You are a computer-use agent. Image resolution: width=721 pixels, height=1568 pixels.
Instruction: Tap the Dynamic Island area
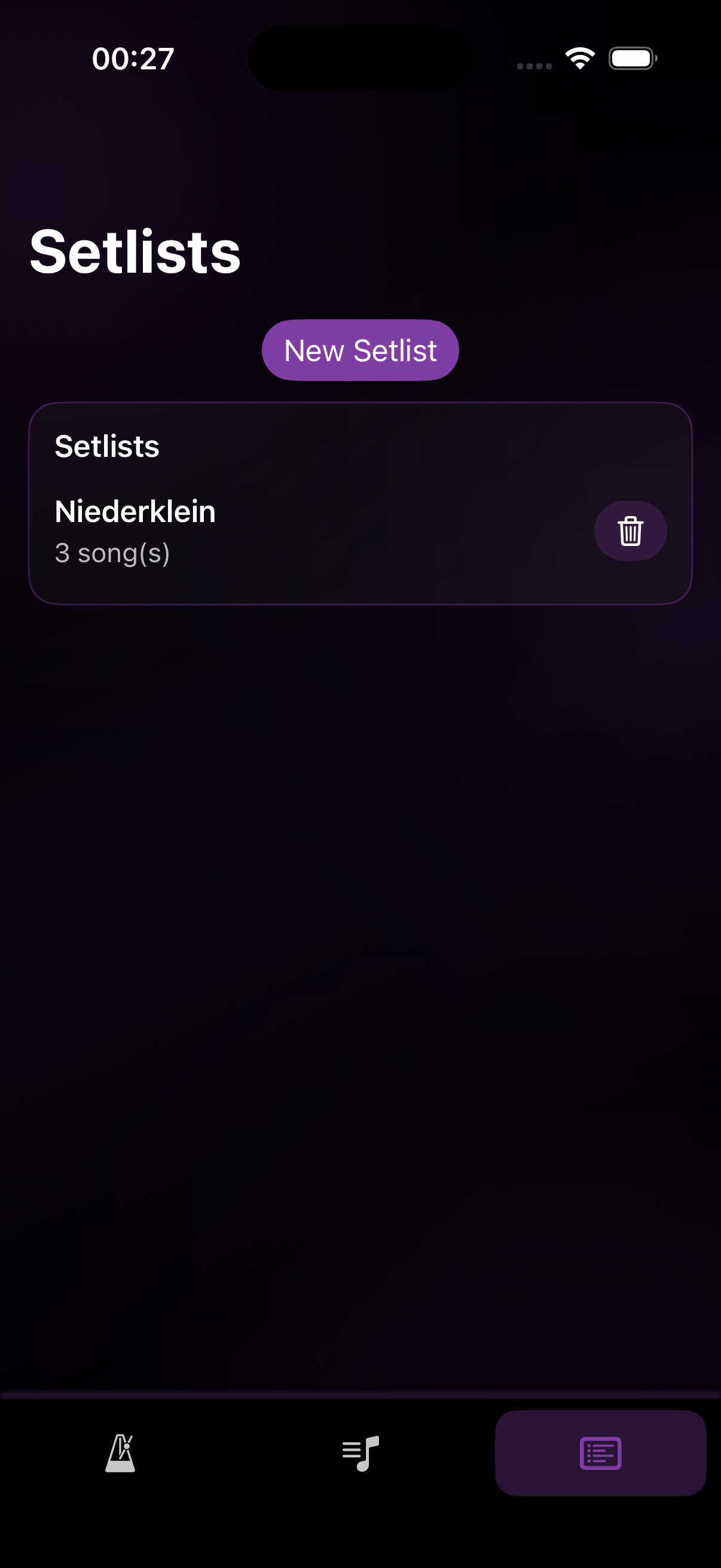(x=360, y=59)
